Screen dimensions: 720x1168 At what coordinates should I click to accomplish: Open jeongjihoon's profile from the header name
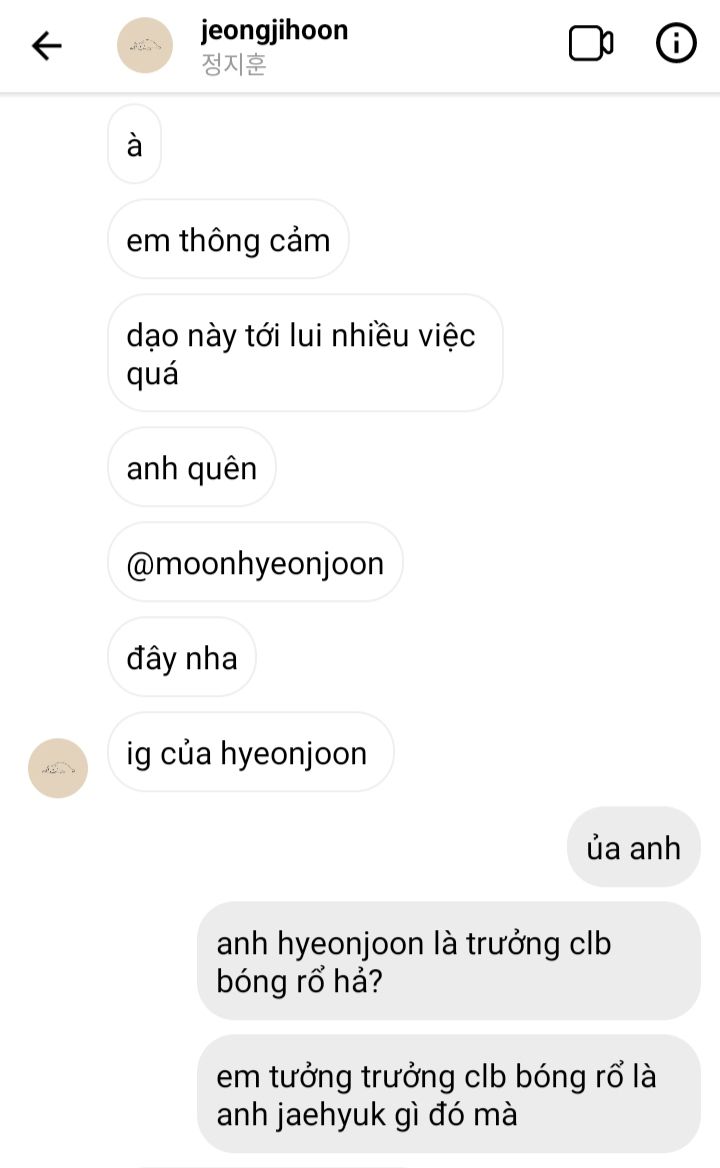click(274, 31)
